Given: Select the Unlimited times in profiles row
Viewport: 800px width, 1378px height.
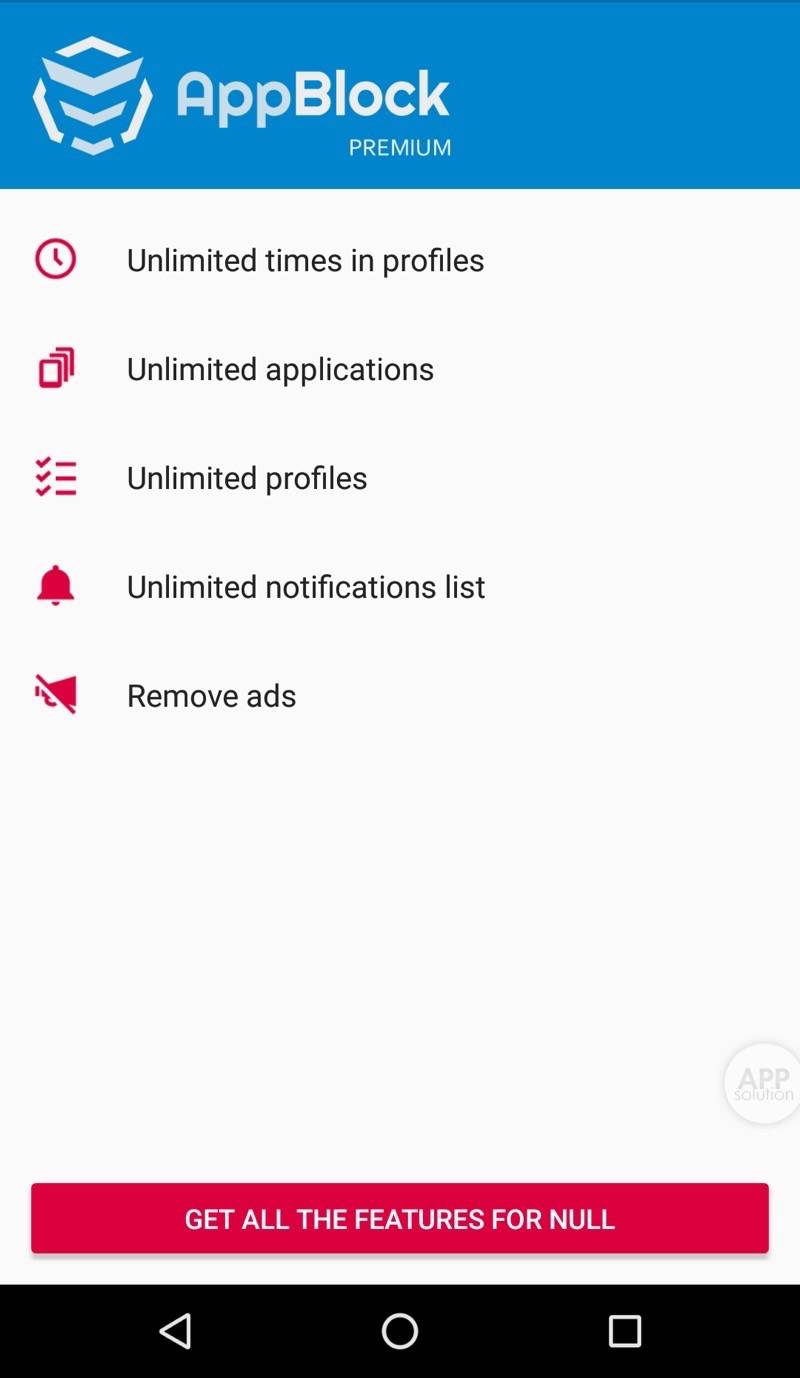Looking at the screenshot, I should (305, 259).
